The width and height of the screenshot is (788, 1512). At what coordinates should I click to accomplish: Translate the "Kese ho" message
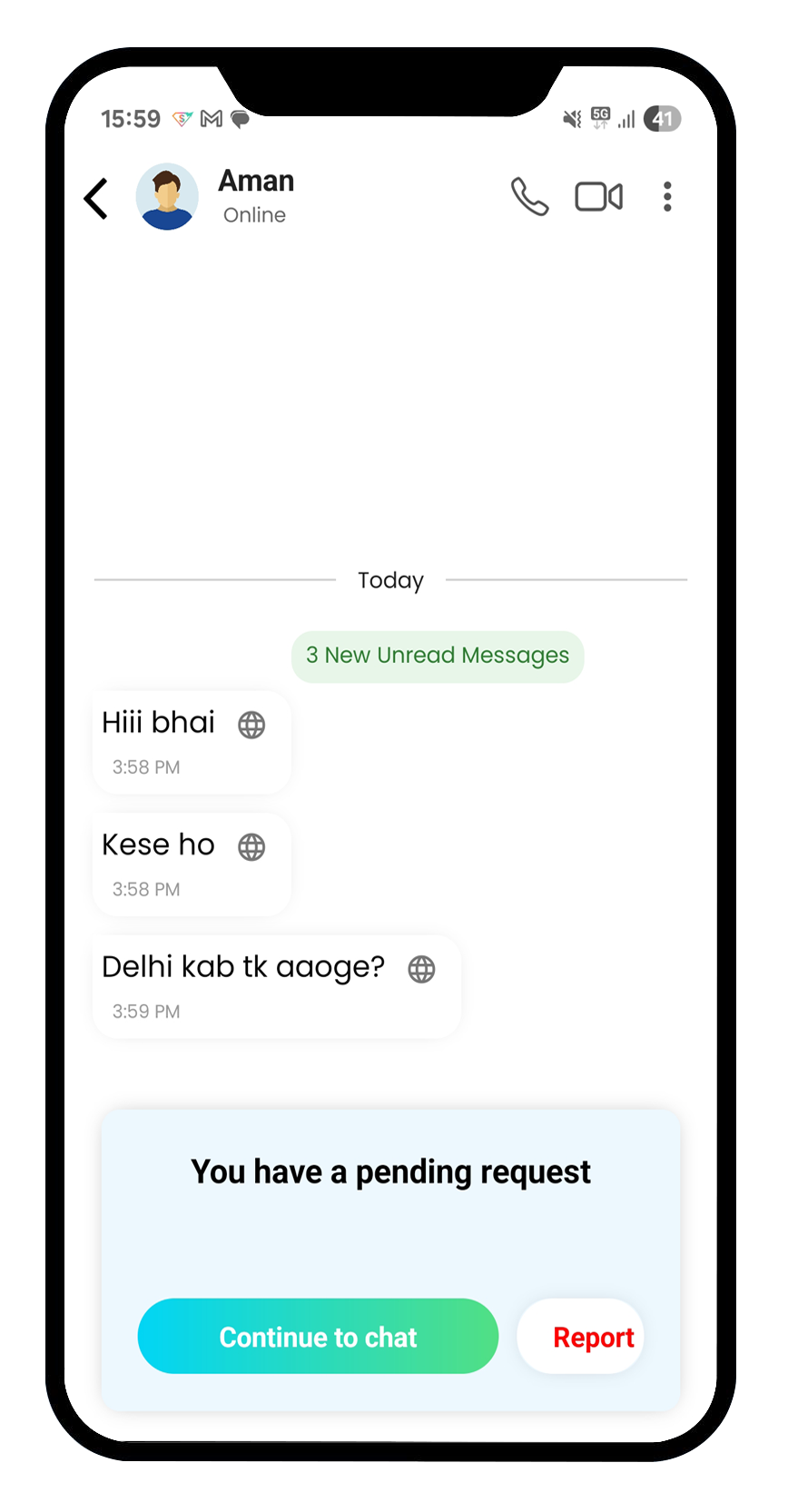click(251, 846)
